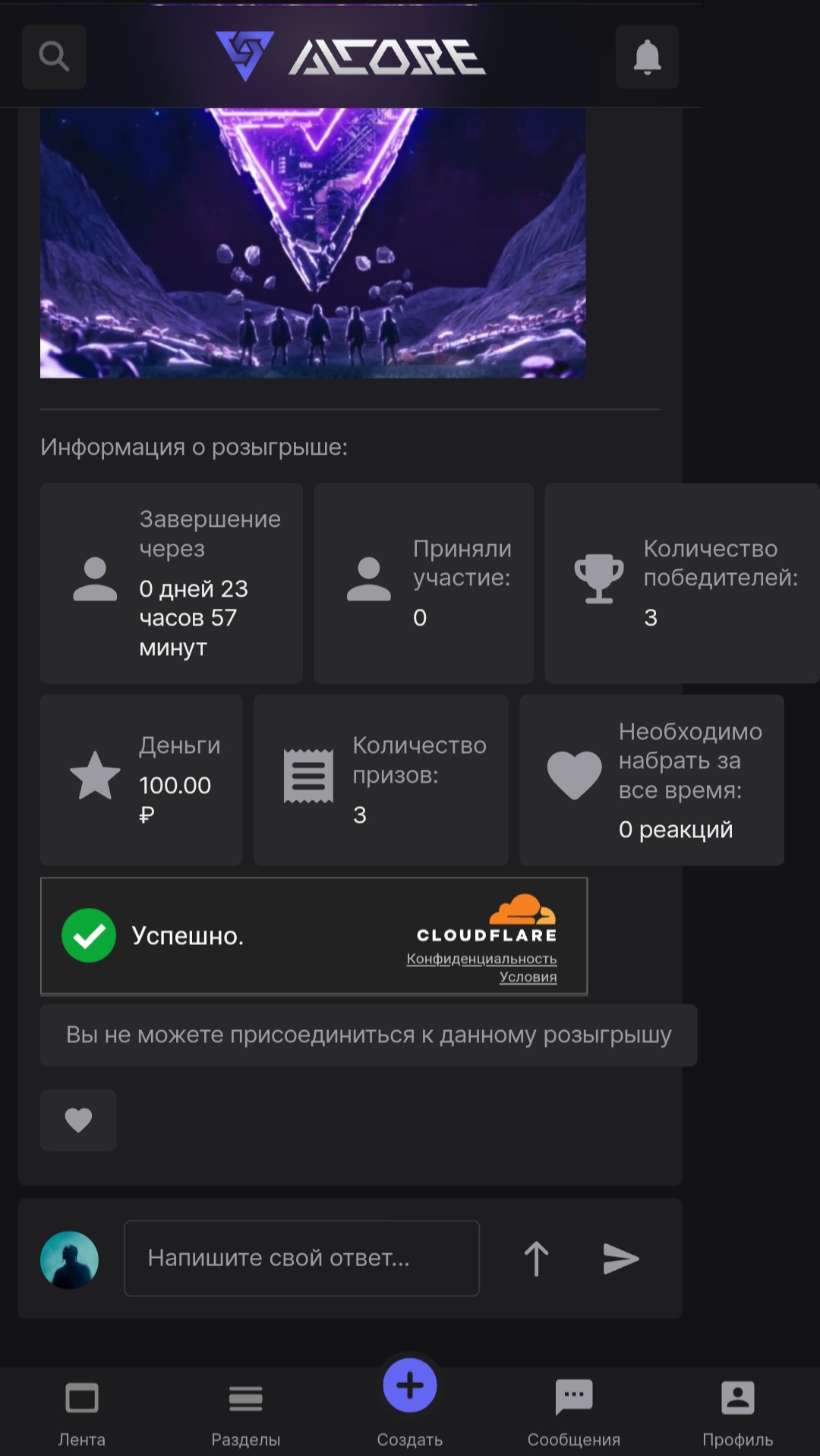Image resolution: width=820 pixels, height=1456 pixels.
Task: Like this giveaway with the heart button
Action: [x=78, y=1120]
